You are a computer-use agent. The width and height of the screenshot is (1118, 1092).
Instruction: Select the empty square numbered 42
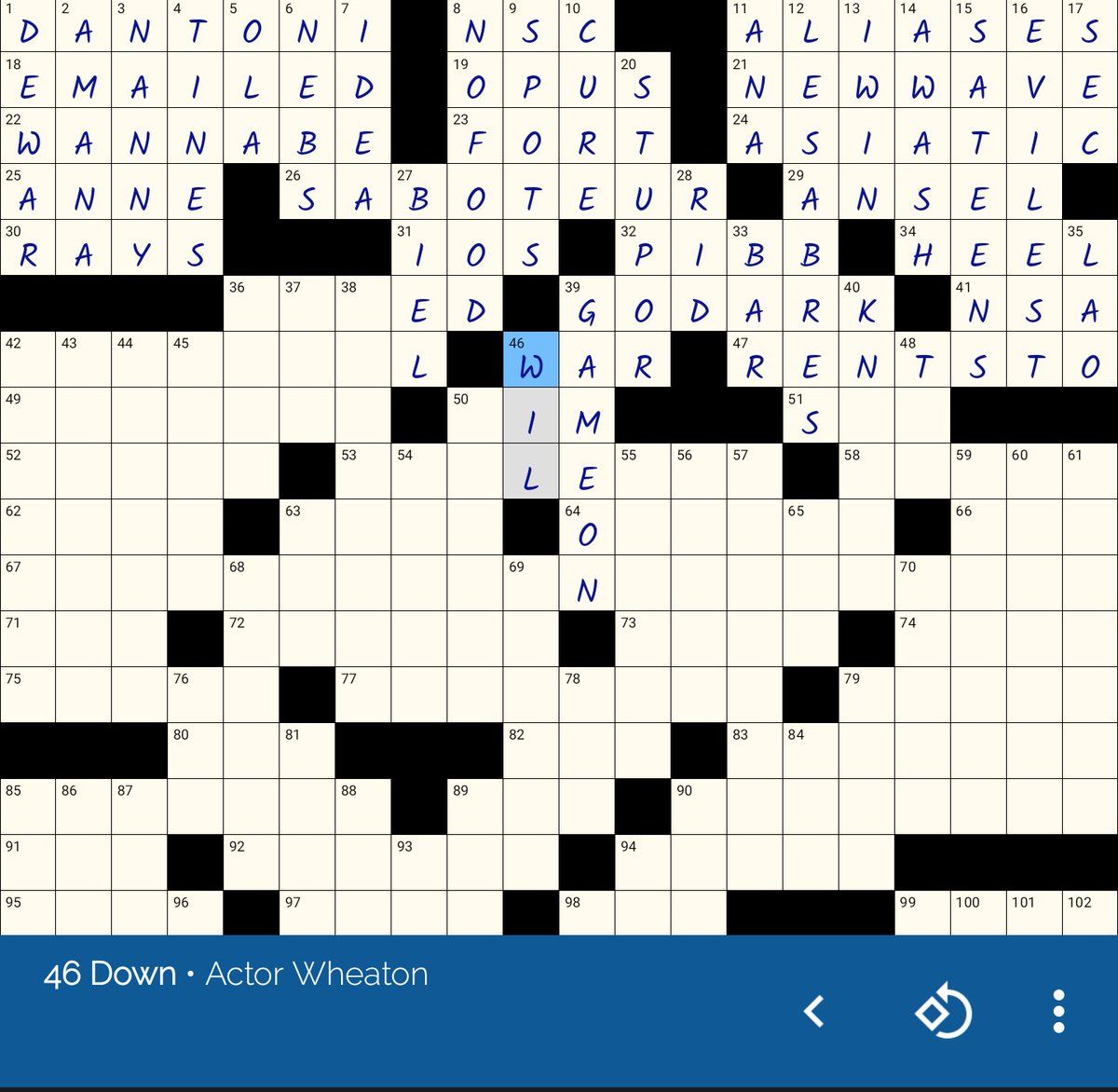(28, 361)
